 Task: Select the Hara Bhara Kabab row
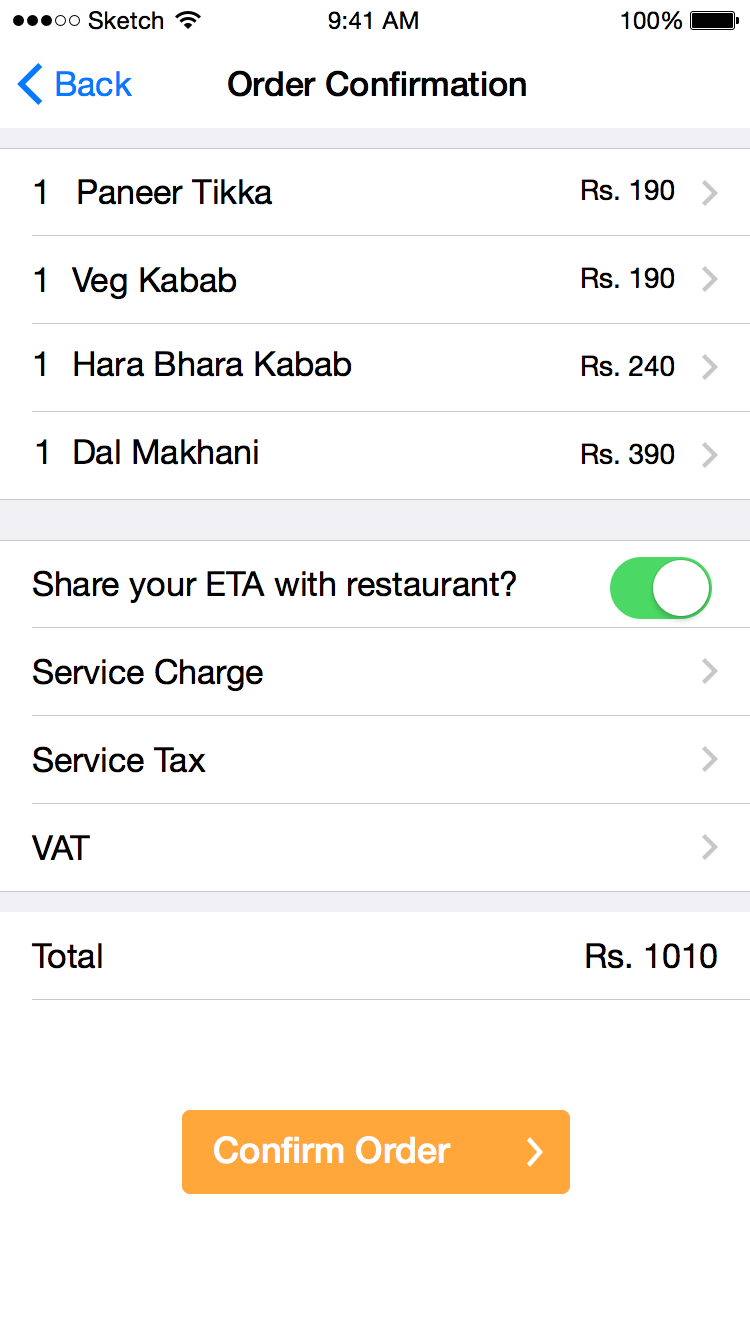pyautogui.click(x=375, y=368)
